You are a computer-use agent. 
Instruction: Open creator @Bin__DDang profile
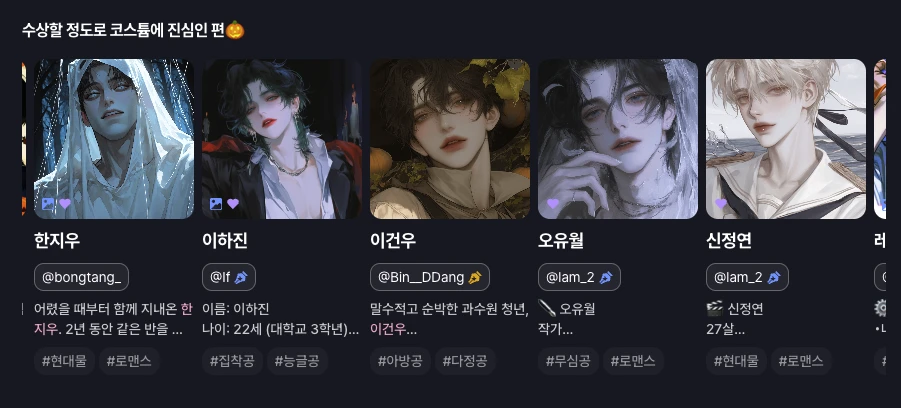[x=430, y=277]
